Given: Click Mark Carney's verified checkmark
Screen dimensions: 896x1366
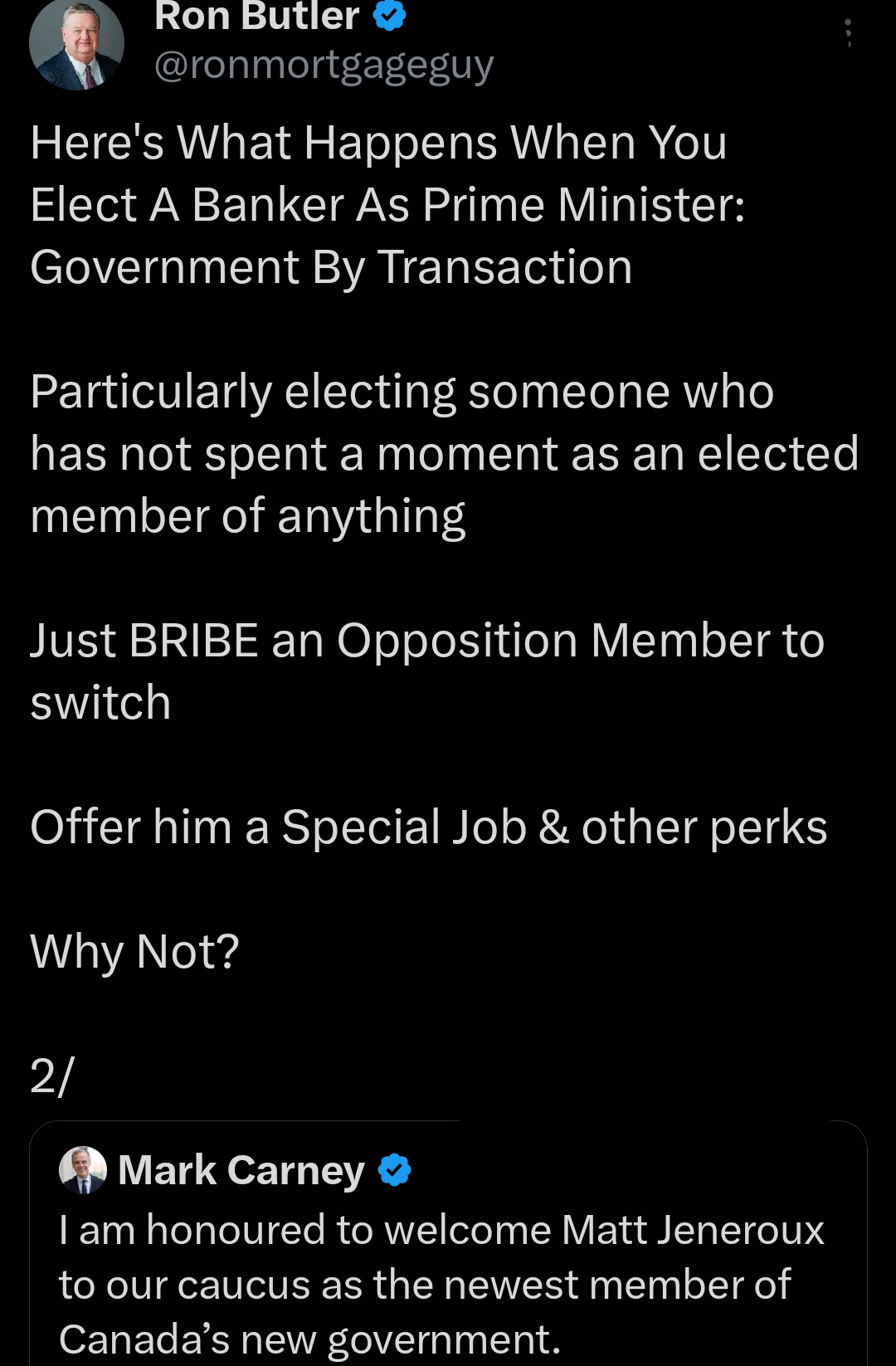Looking at the screenshot, I should coord(392,1170).
